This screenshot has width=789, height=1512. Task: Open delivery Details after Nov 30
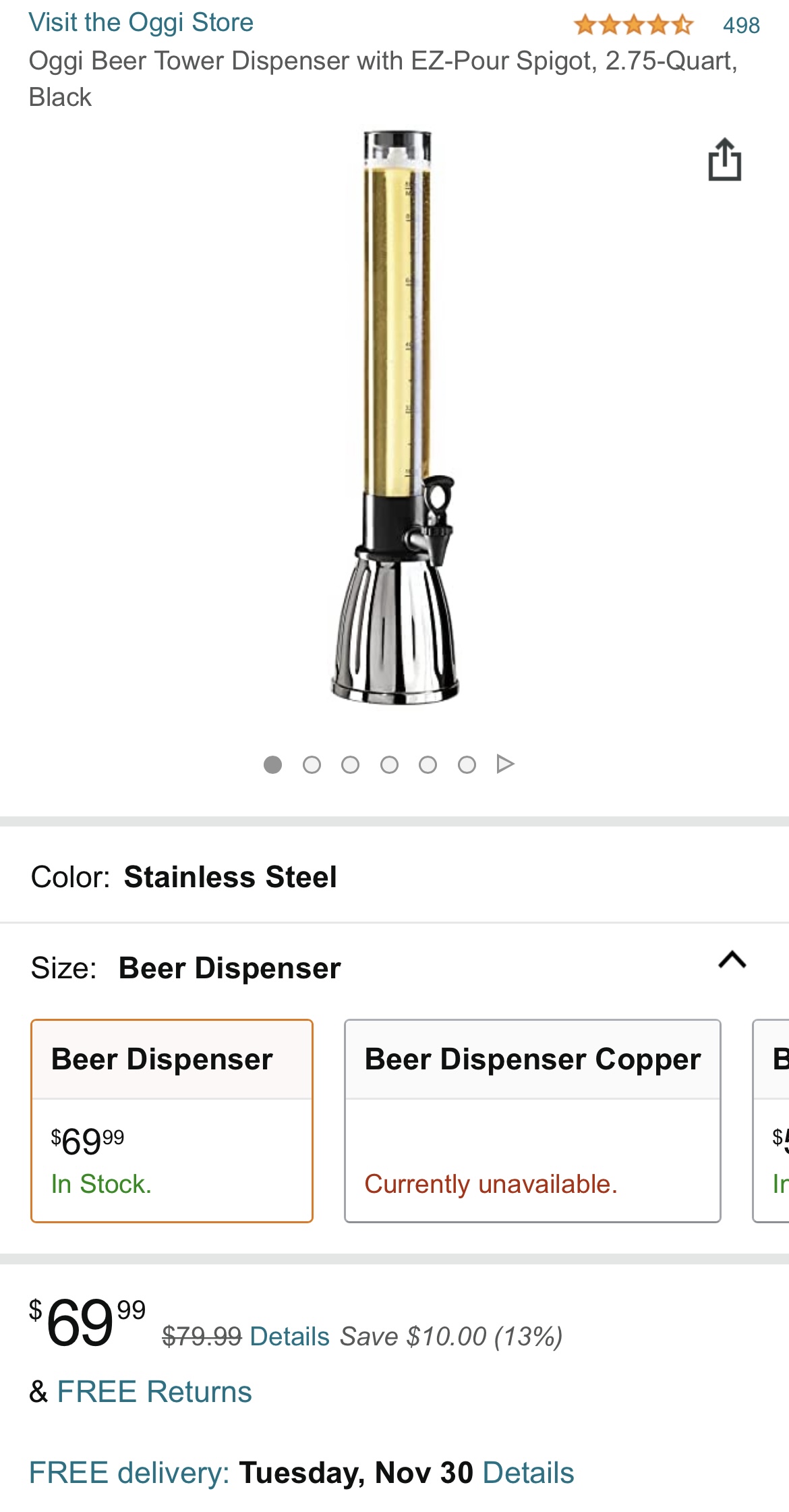click(x=528, y=1472)
